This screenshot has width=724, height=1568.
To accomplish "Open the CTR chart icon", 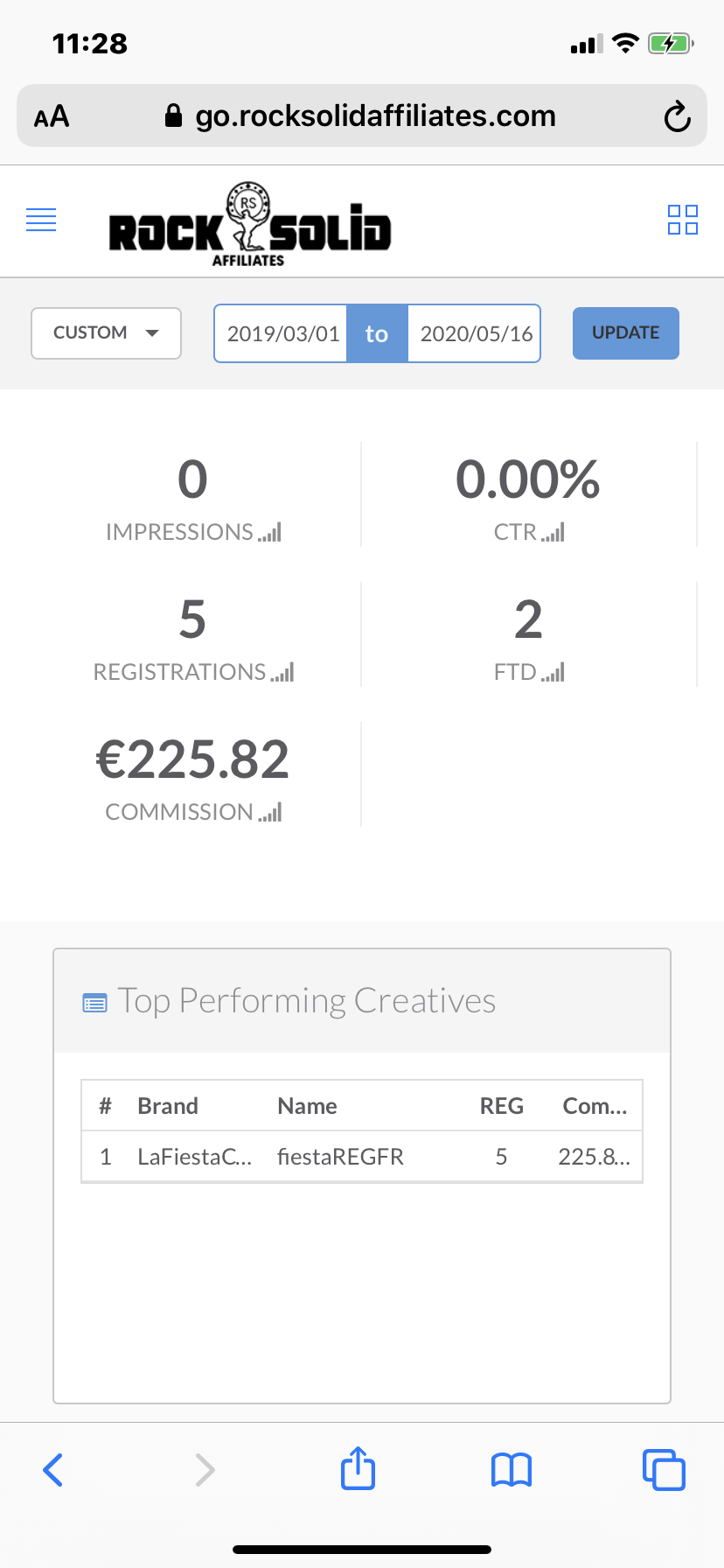I will [x=553, y=532].
